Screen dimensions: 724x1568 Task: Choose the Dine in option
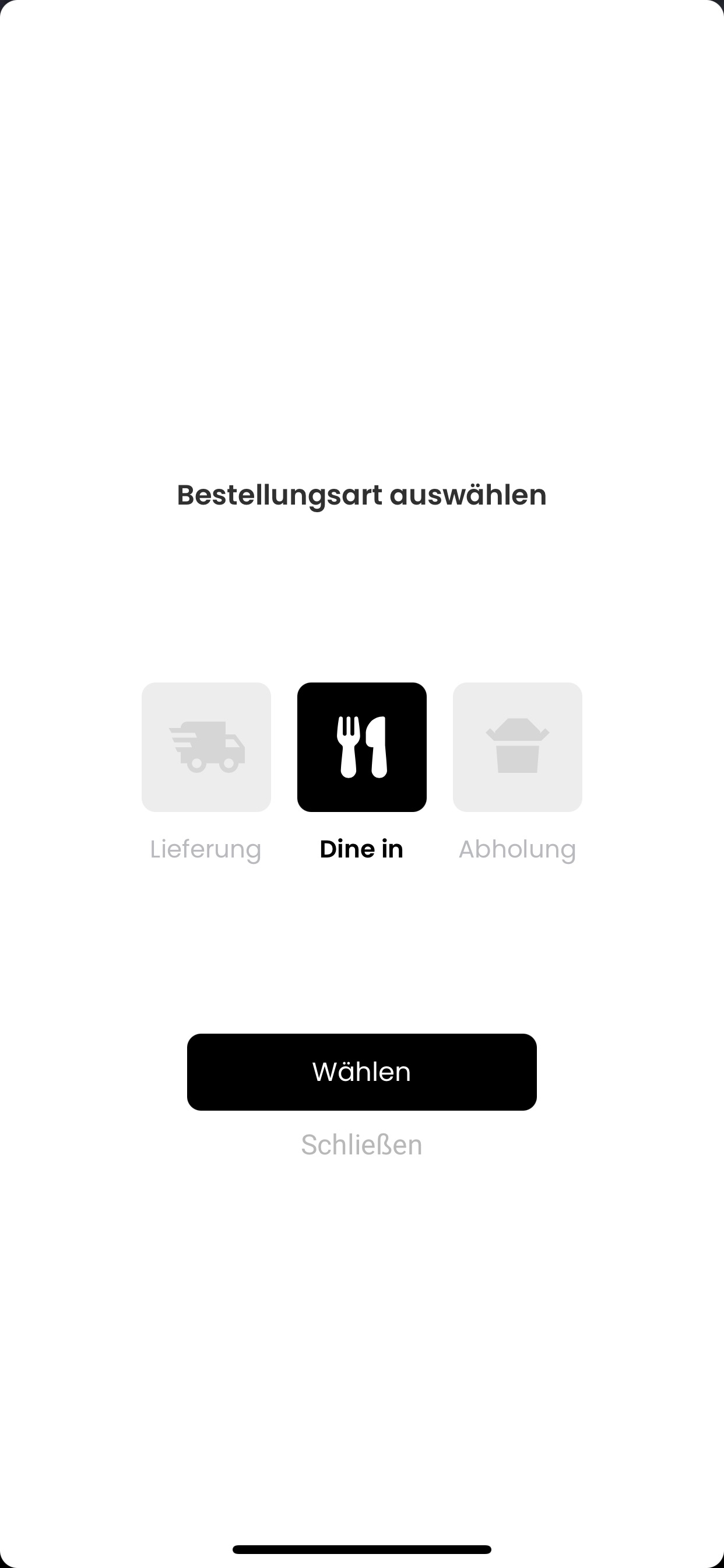coord(362,747)
